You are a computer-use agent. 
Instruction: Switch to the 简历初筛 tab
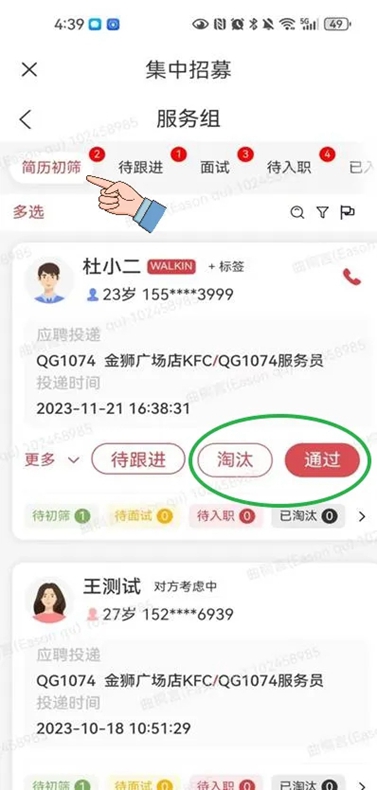(x=51, y=167)
